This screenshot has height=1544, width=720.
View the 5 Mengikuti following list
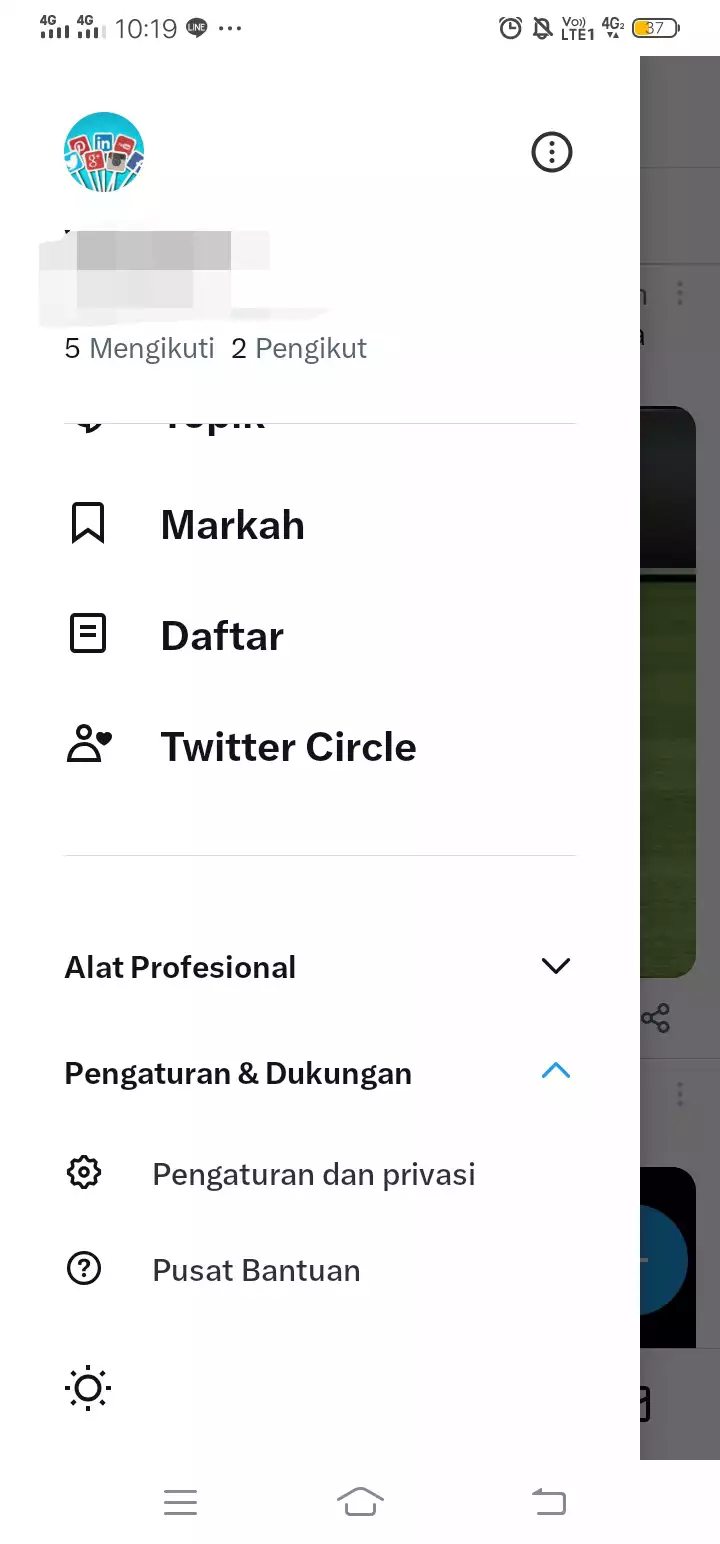[x=139, y=348]
